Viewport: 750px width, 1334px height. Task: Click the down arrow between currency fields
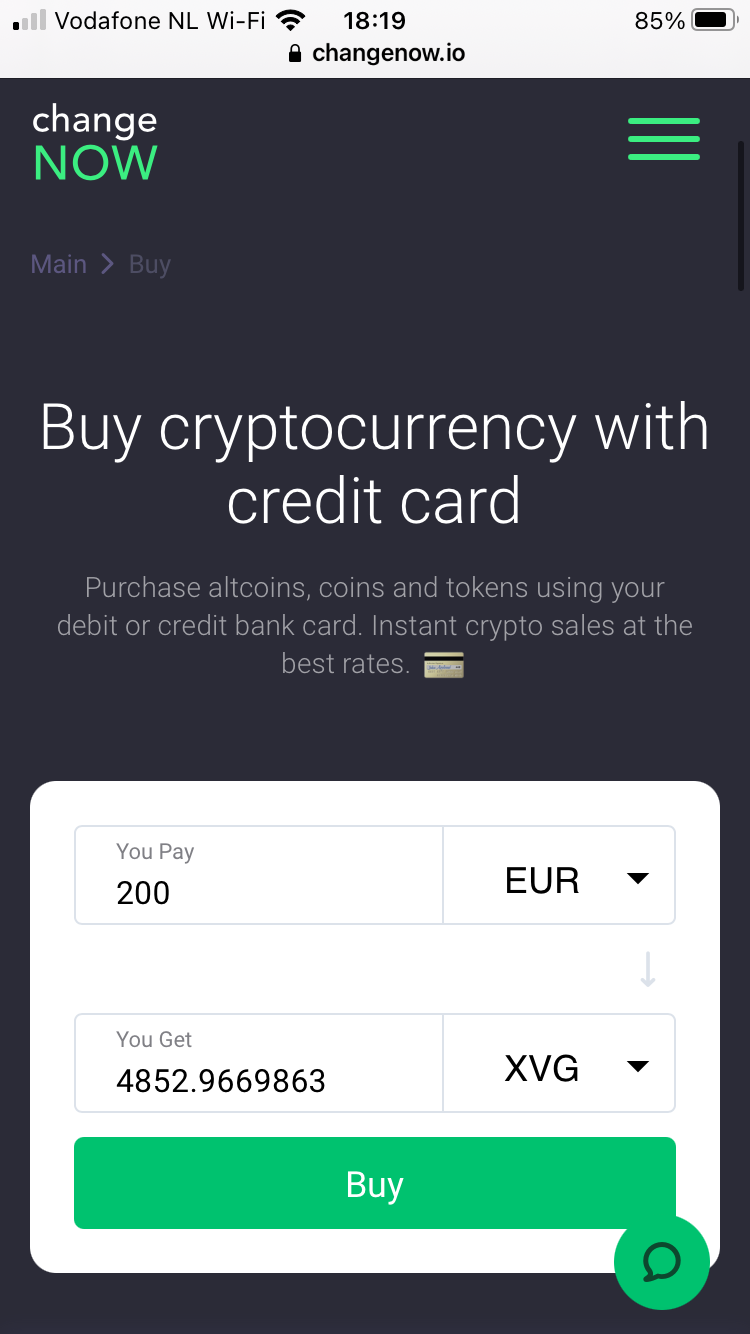[647, 968]
